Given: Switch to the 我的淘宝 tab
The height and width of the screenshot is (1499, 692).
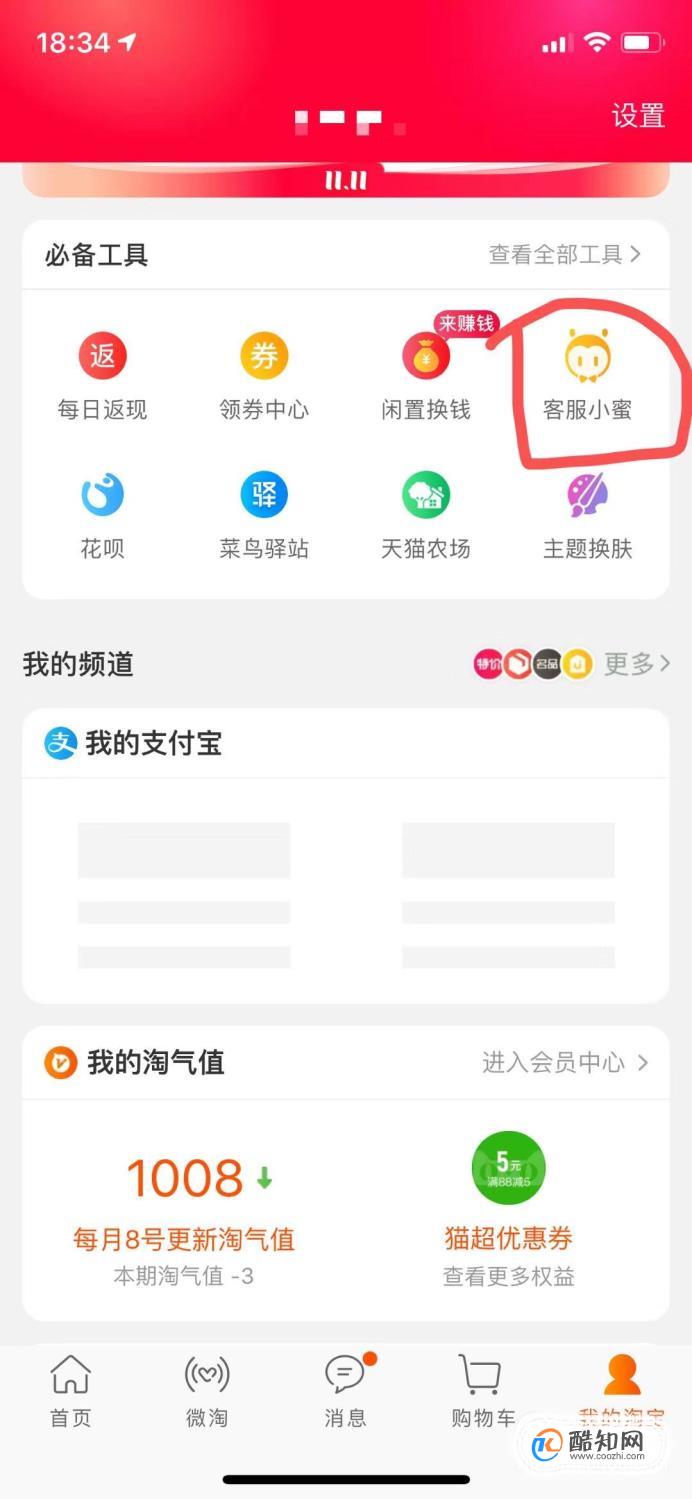Looking at the screenshot, I should coord(621,1391).
